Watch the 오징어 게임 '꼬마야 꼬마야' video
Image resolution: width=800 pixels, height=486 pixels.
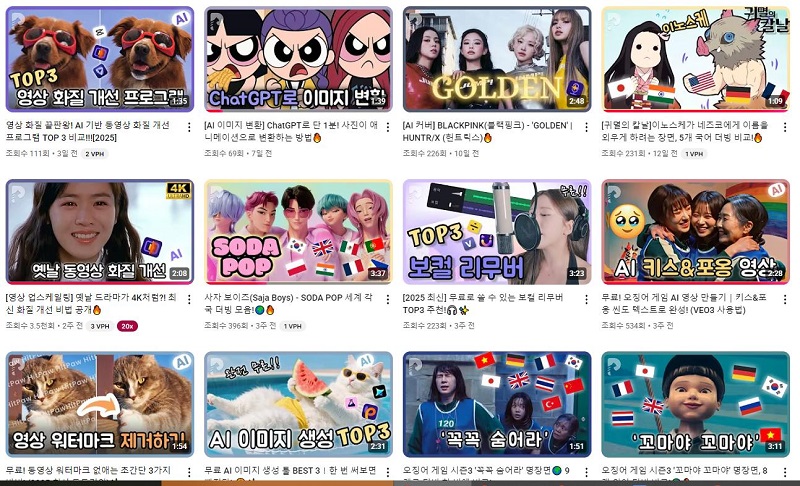695,404
